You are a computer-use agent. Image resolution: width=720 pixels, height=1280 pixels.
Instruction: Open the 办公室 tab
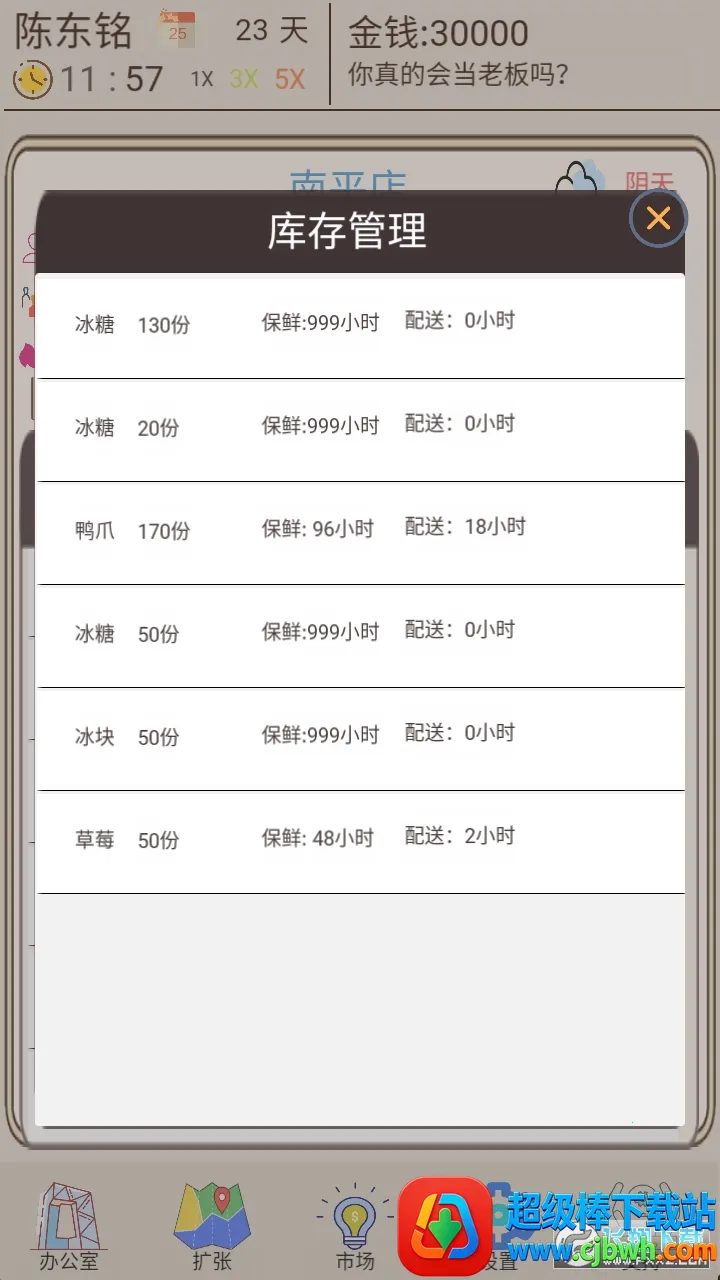pyautogui.click(x=68, y=1228)
